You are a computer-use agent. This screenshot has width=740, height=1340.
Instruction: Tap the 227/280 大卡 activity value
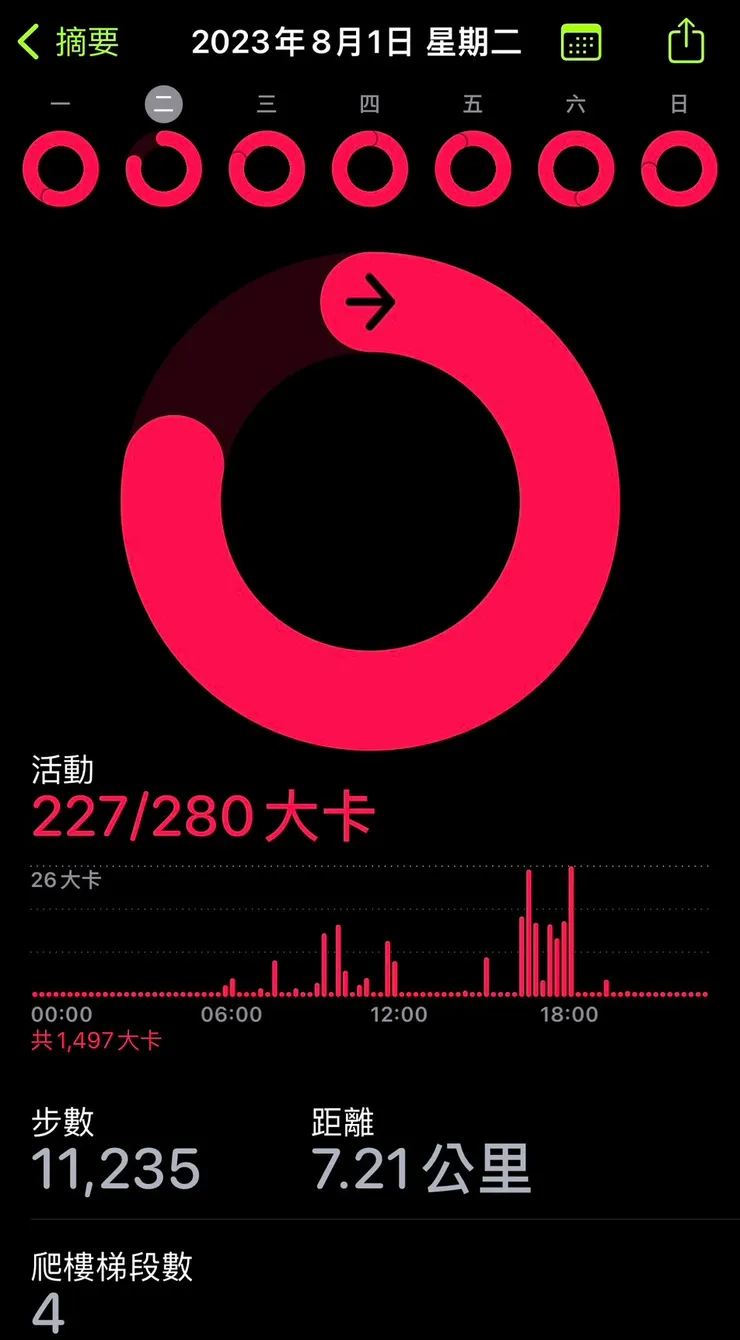(x=205, y=815)
